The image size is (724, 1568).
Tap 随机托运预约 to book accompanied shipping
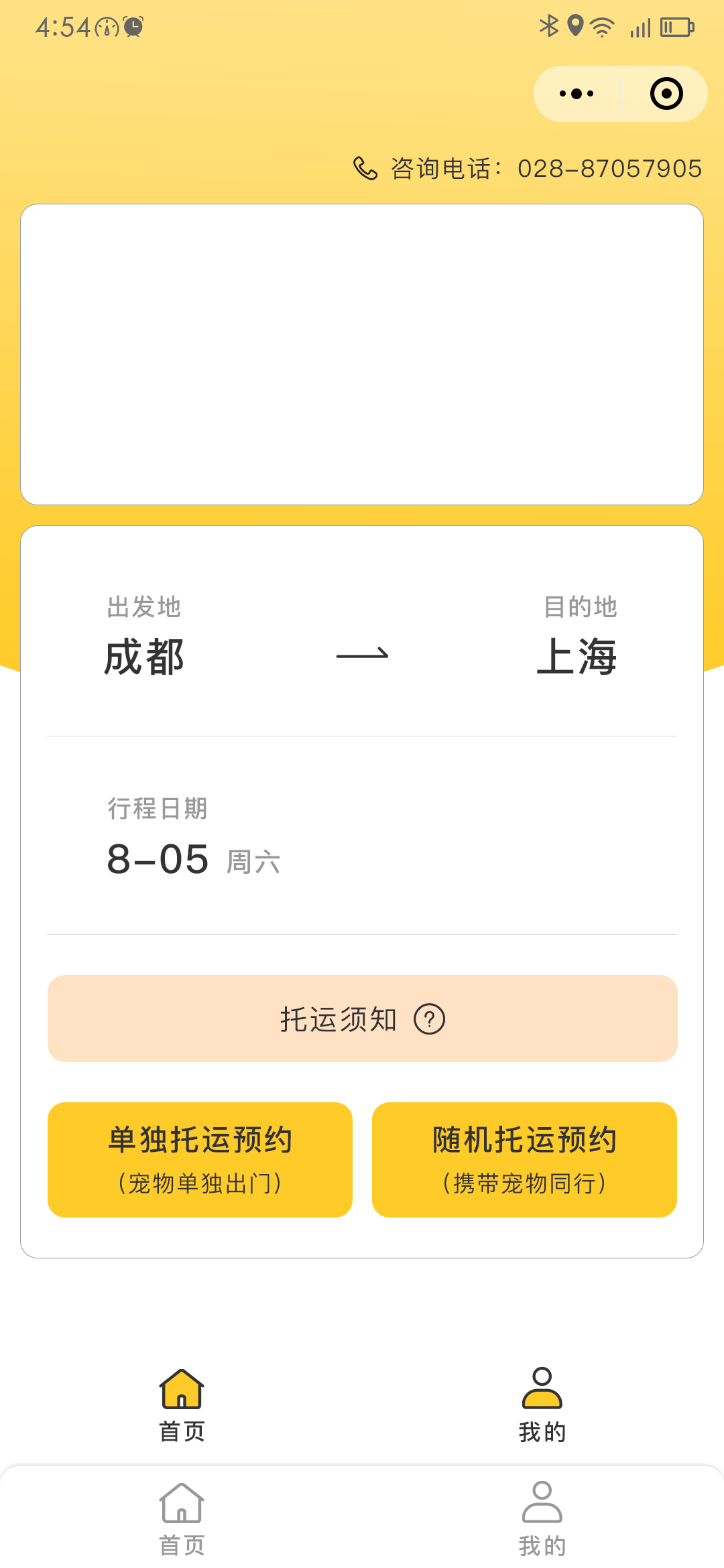(x=525, y=1160)
